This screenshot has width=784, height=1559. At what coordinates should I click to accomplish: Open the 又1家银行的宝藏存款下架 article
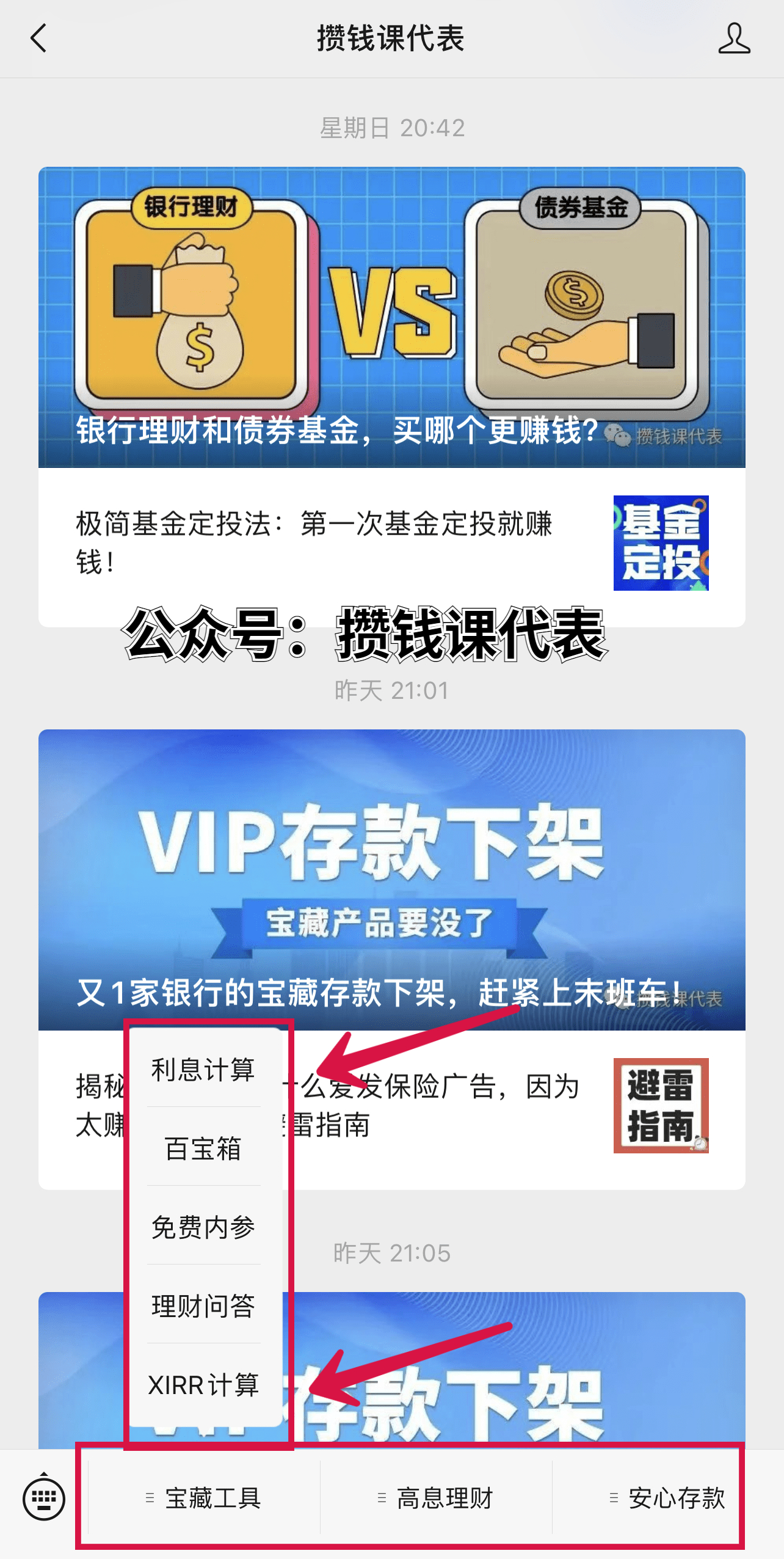[x=391, y=880]
